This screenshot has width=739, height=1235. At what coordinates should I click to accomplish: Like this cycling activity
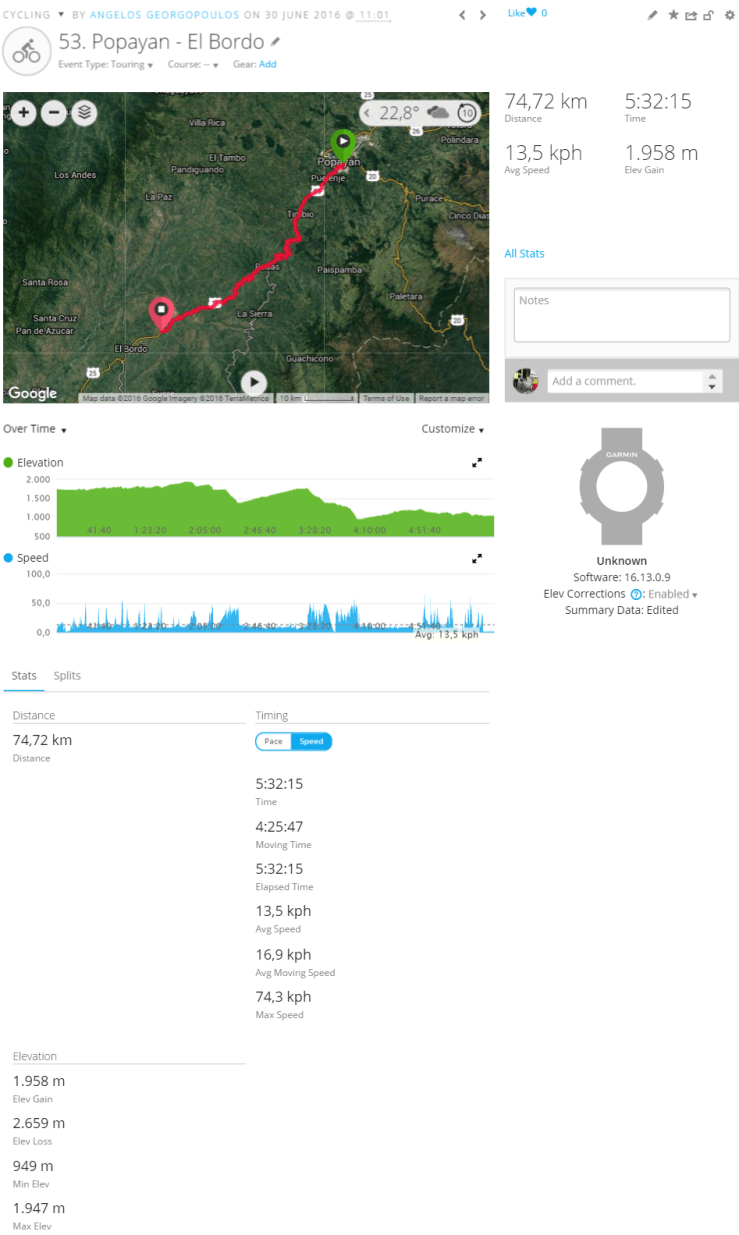[522, 13]
